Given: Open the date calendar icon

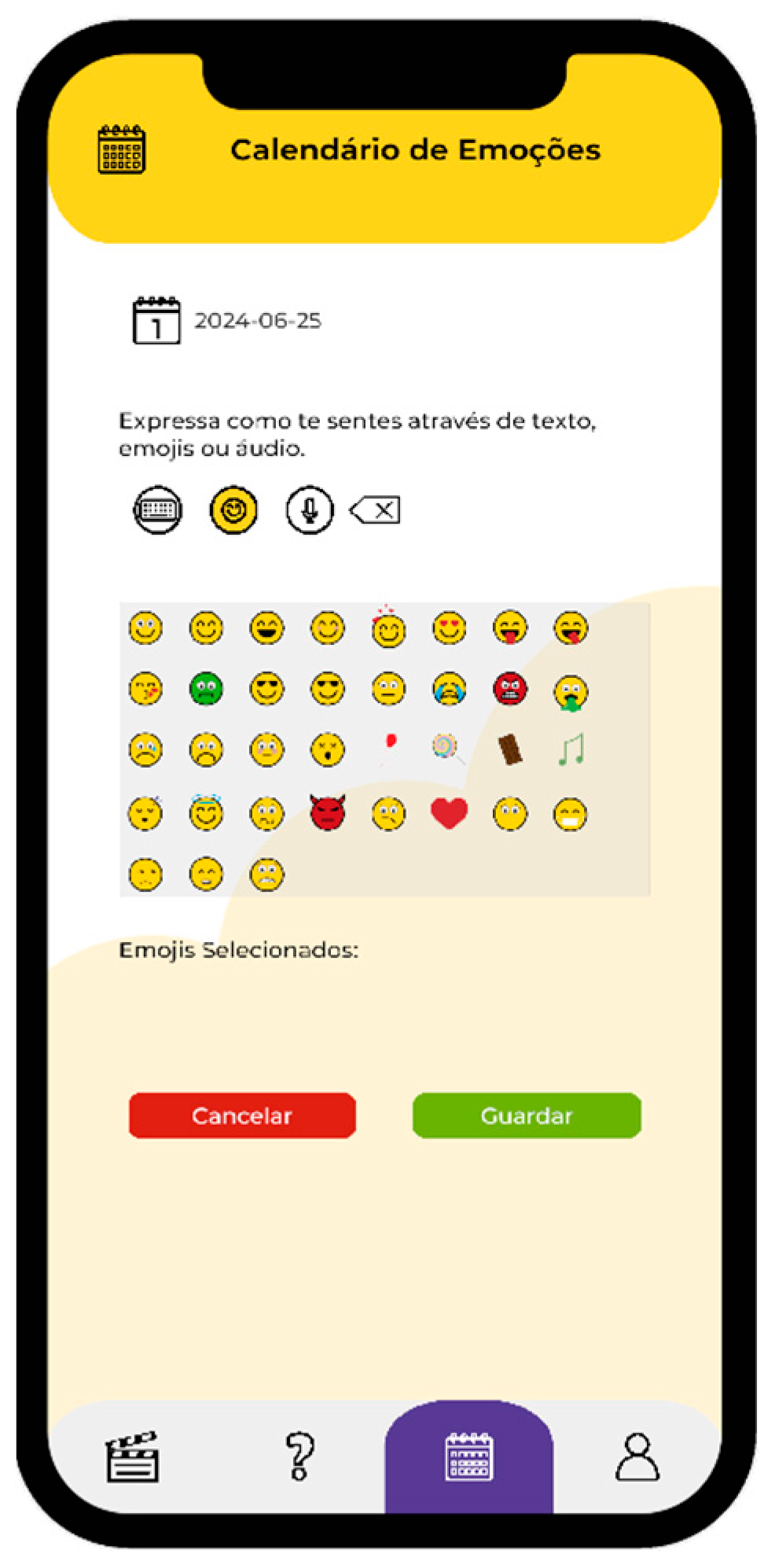Looking at the screenshot, I should (x=156, y=321).
